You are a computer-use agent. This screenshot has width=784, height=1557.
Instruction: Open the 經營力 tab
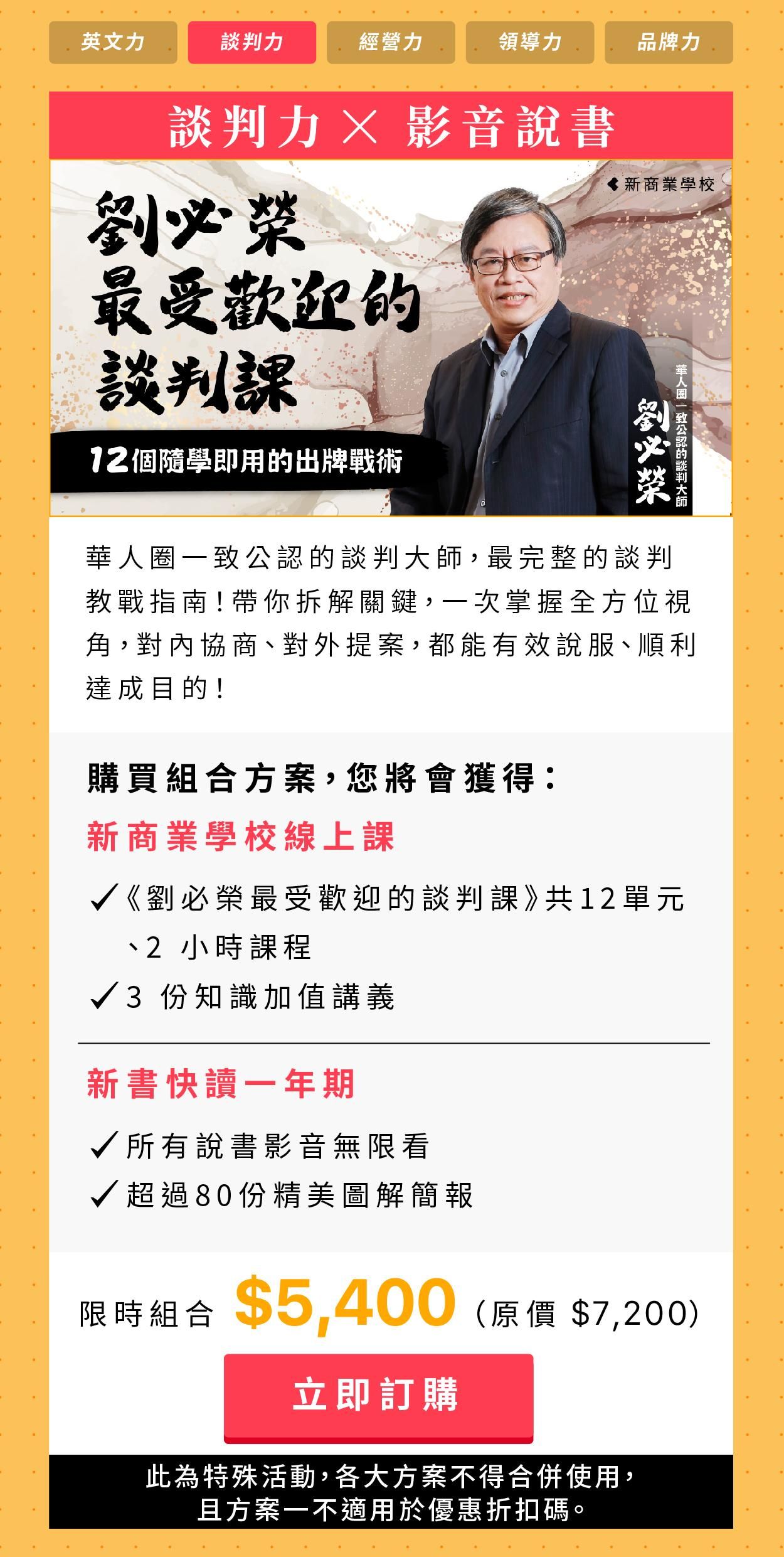click(391, 42)
